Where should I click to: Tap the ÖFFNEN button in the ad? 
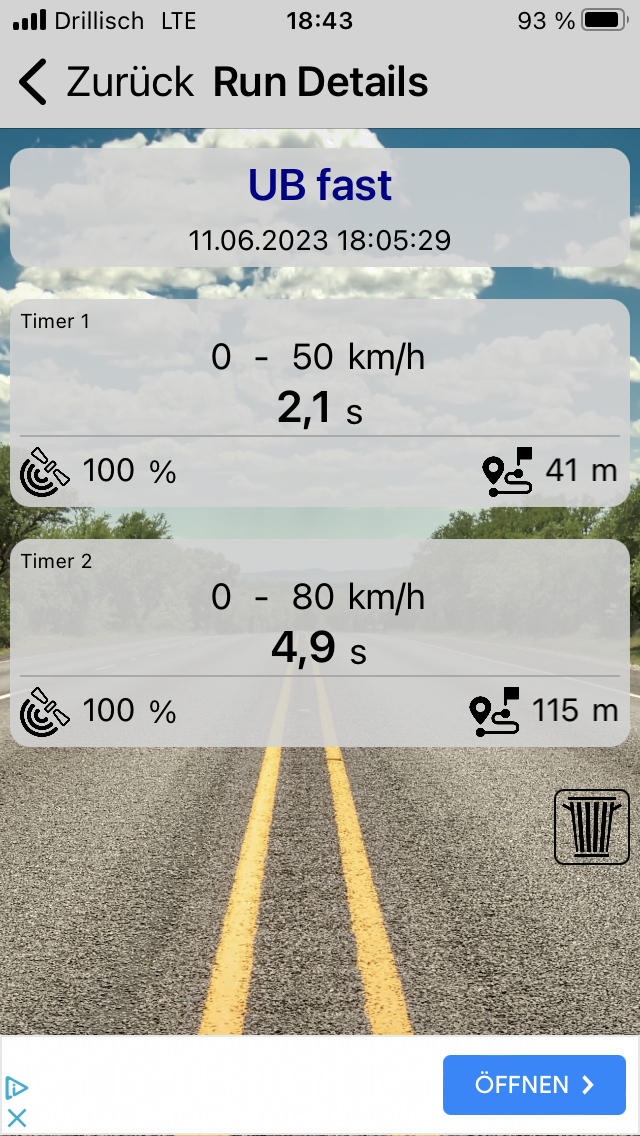(x=534, y=1085)
